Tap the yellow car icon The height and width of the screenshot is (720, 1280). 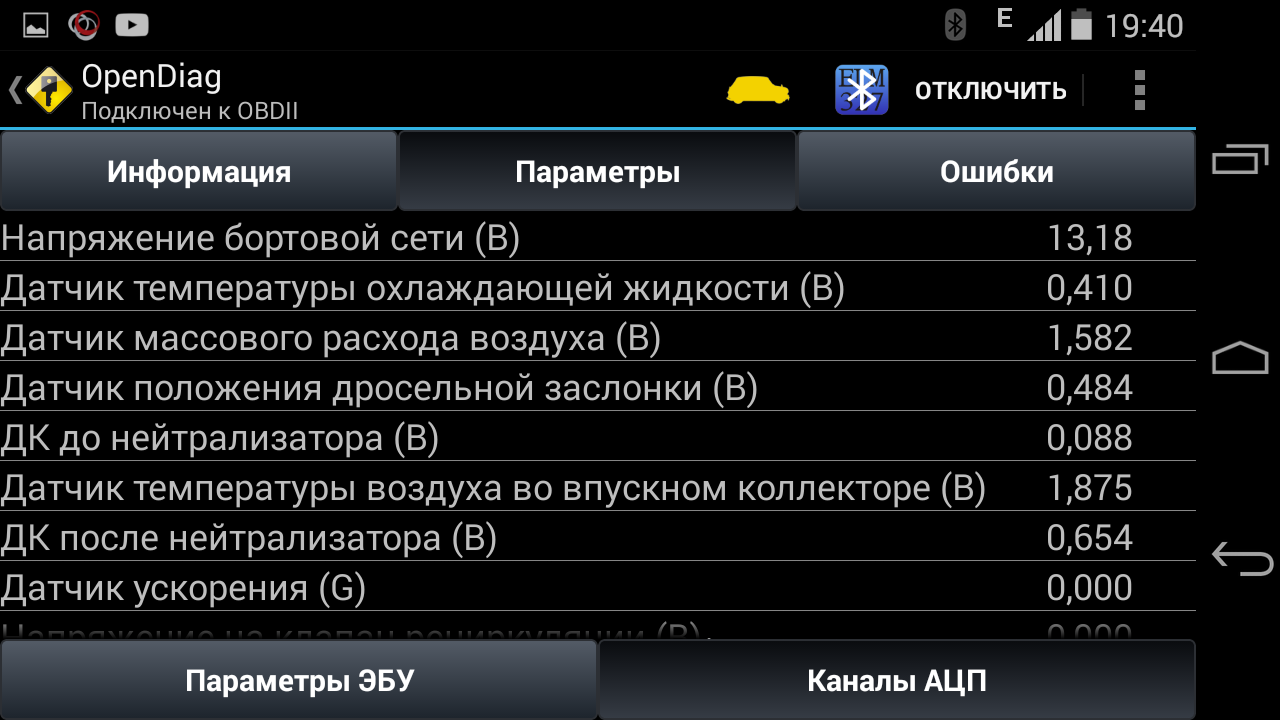coord(757,91)
